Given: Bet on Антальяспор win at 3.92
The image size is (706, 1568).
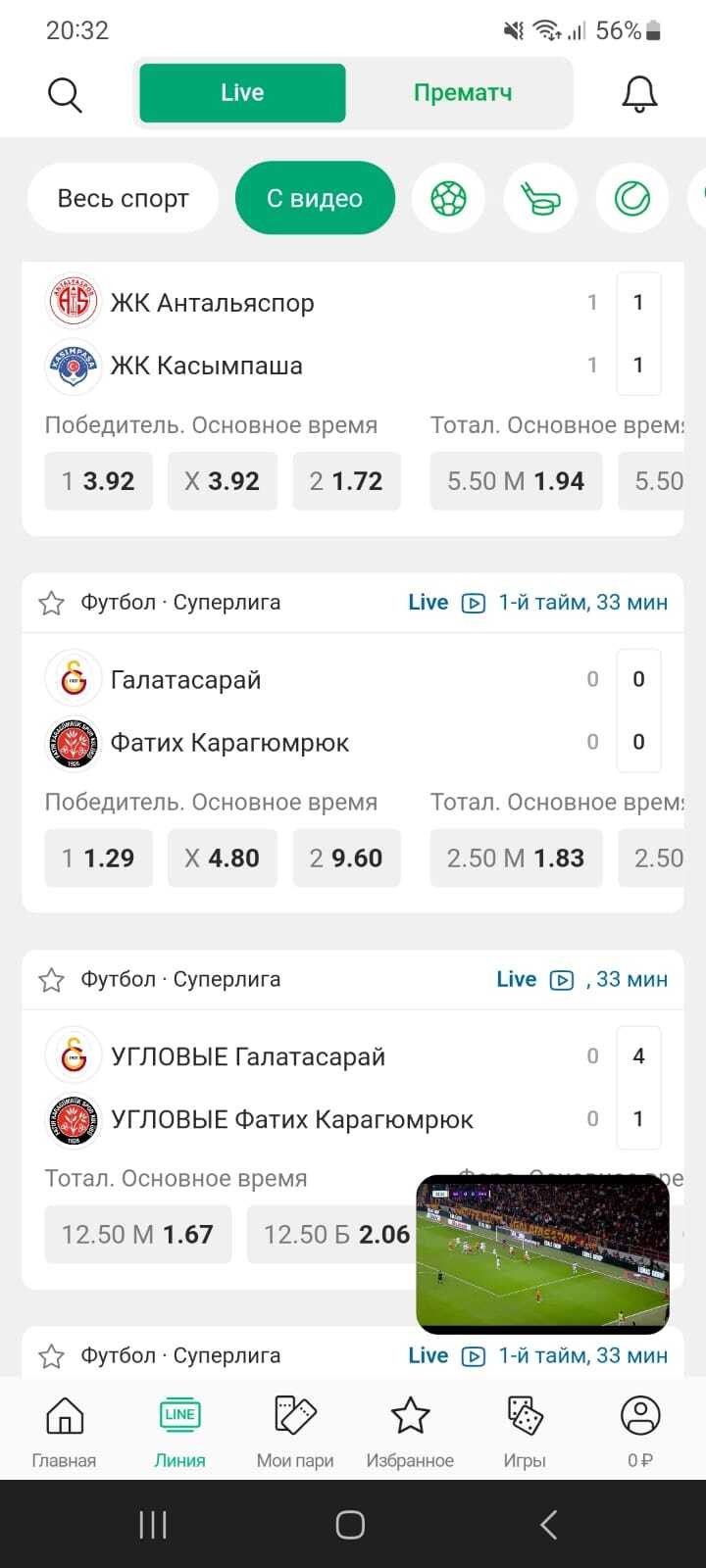Looking at the screenshot, I should (98, 481).
